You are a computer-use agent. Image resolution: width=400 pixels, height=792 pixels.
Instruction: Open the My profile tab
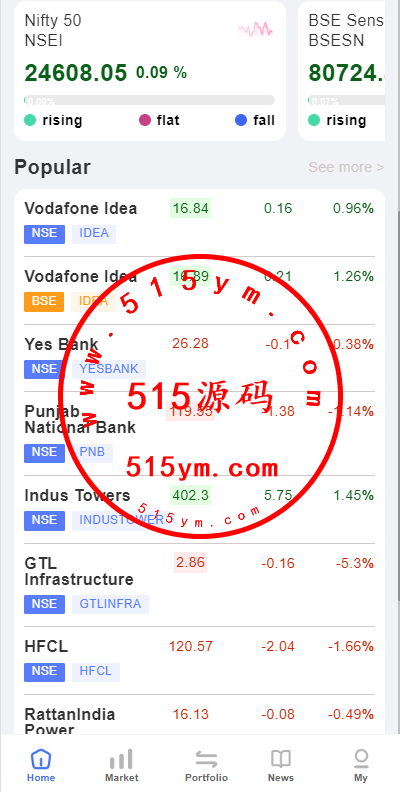(x=361, y=765)
